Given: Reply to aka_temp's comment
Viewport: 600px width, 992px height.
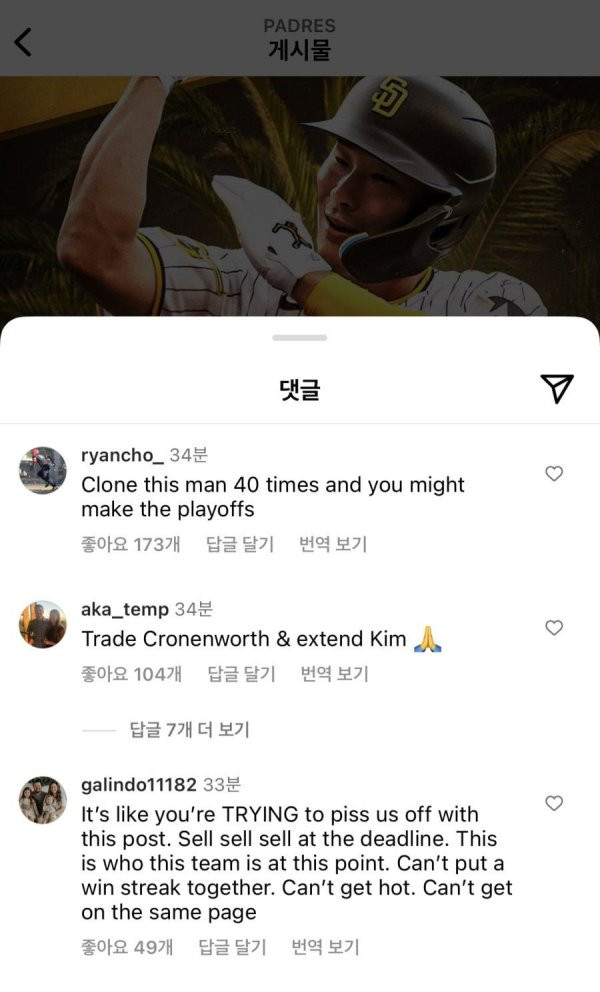Looking at the screenshot, I should (241, 674).
